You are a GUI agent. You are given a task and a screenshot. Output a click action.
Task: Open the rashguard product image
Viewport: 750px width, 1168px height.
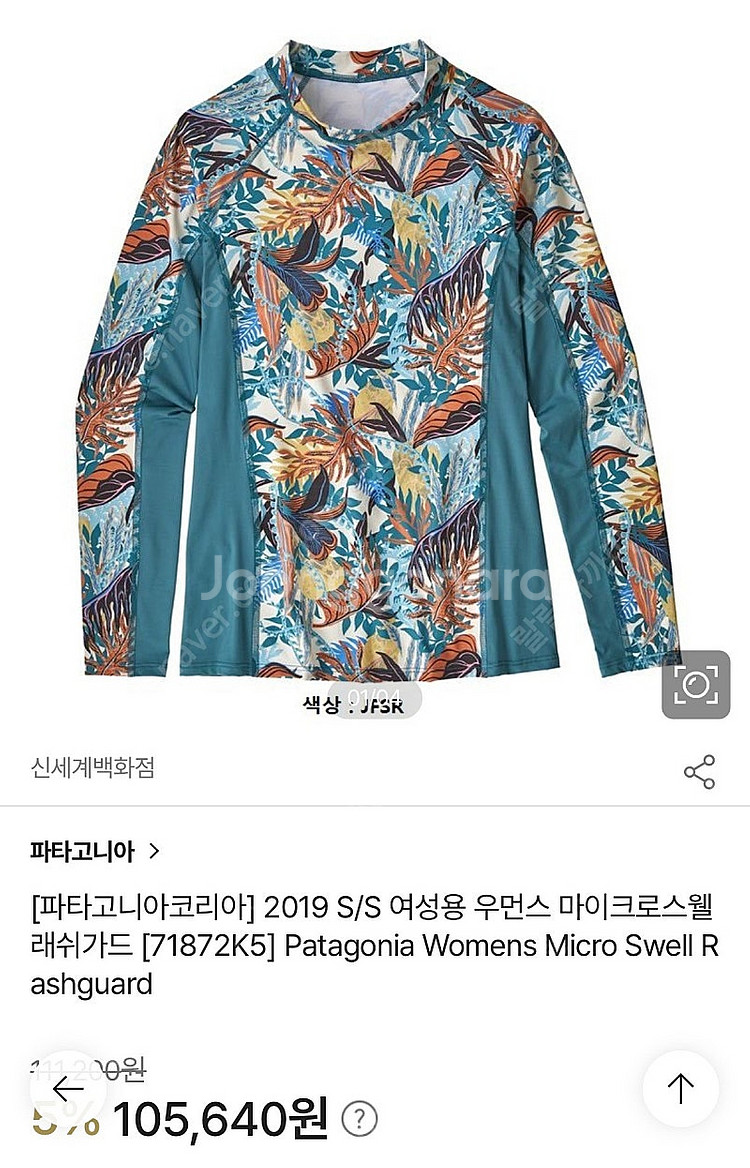pyautogui.click(x=375, y=360)
